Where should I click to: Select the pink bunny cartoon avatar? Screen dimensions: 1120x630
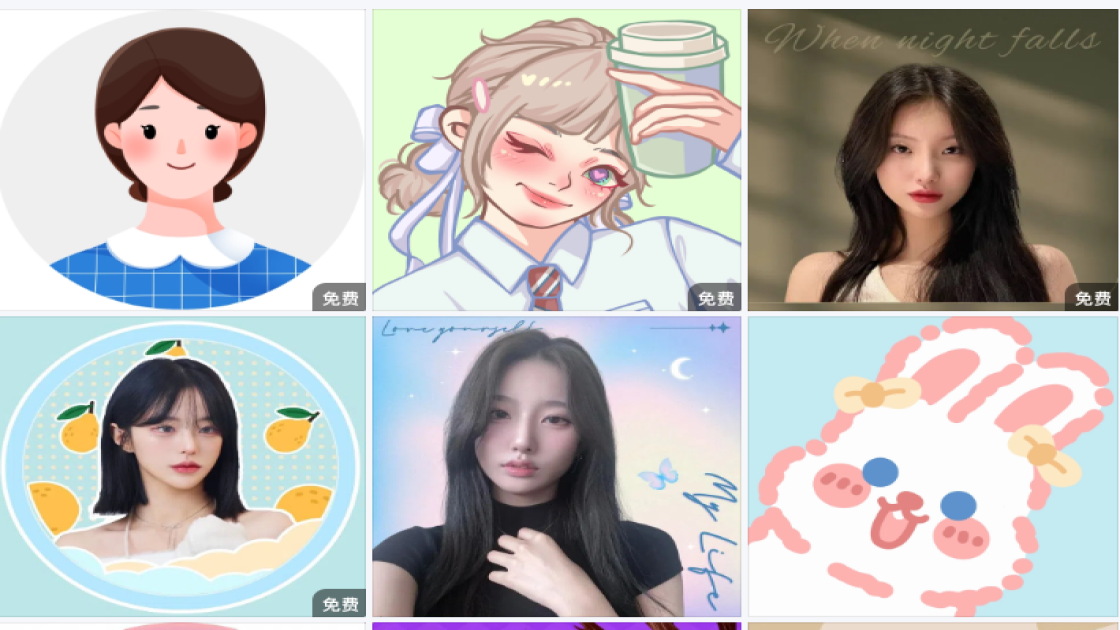932,466
